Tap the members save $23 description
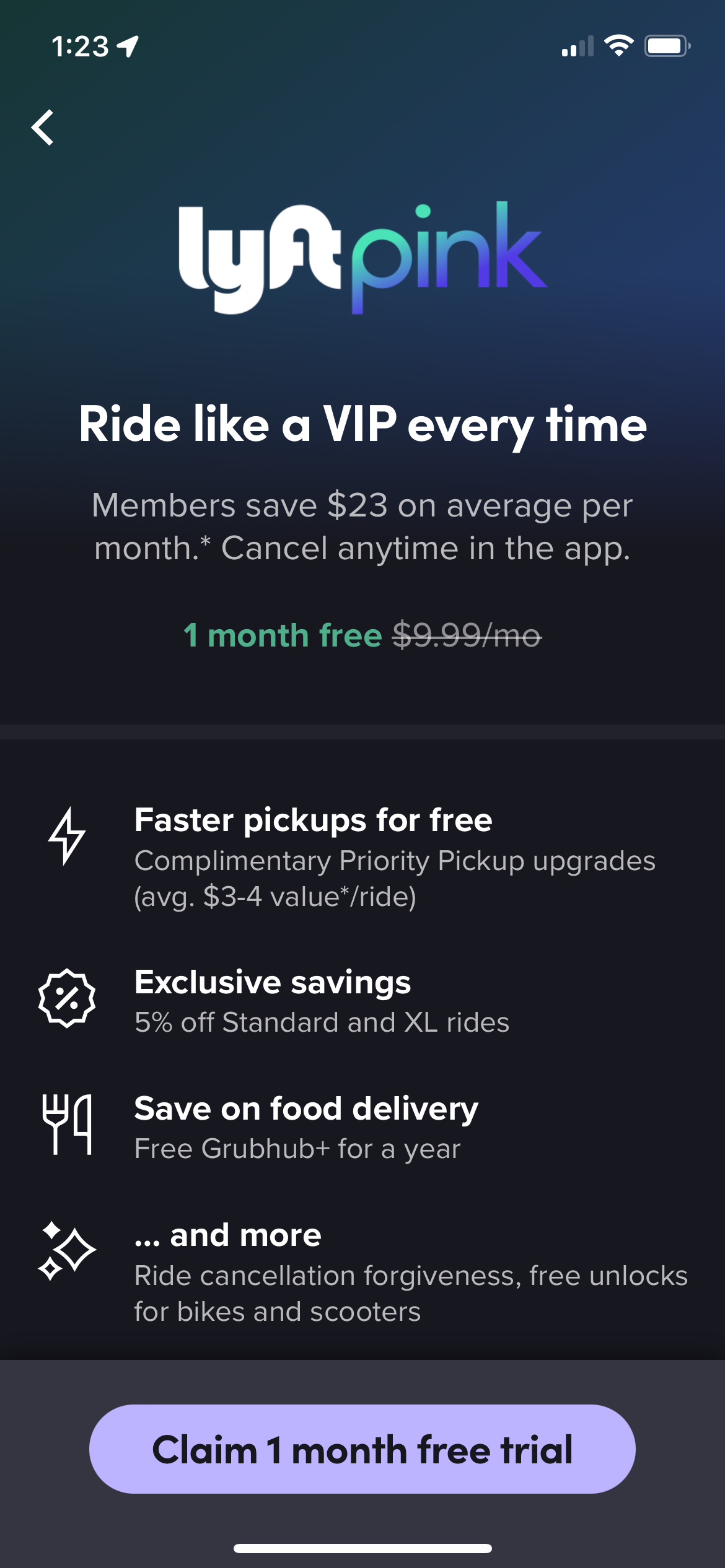Image resolution: width=725 pixels, height=1568 pixels. coord(362,526)
